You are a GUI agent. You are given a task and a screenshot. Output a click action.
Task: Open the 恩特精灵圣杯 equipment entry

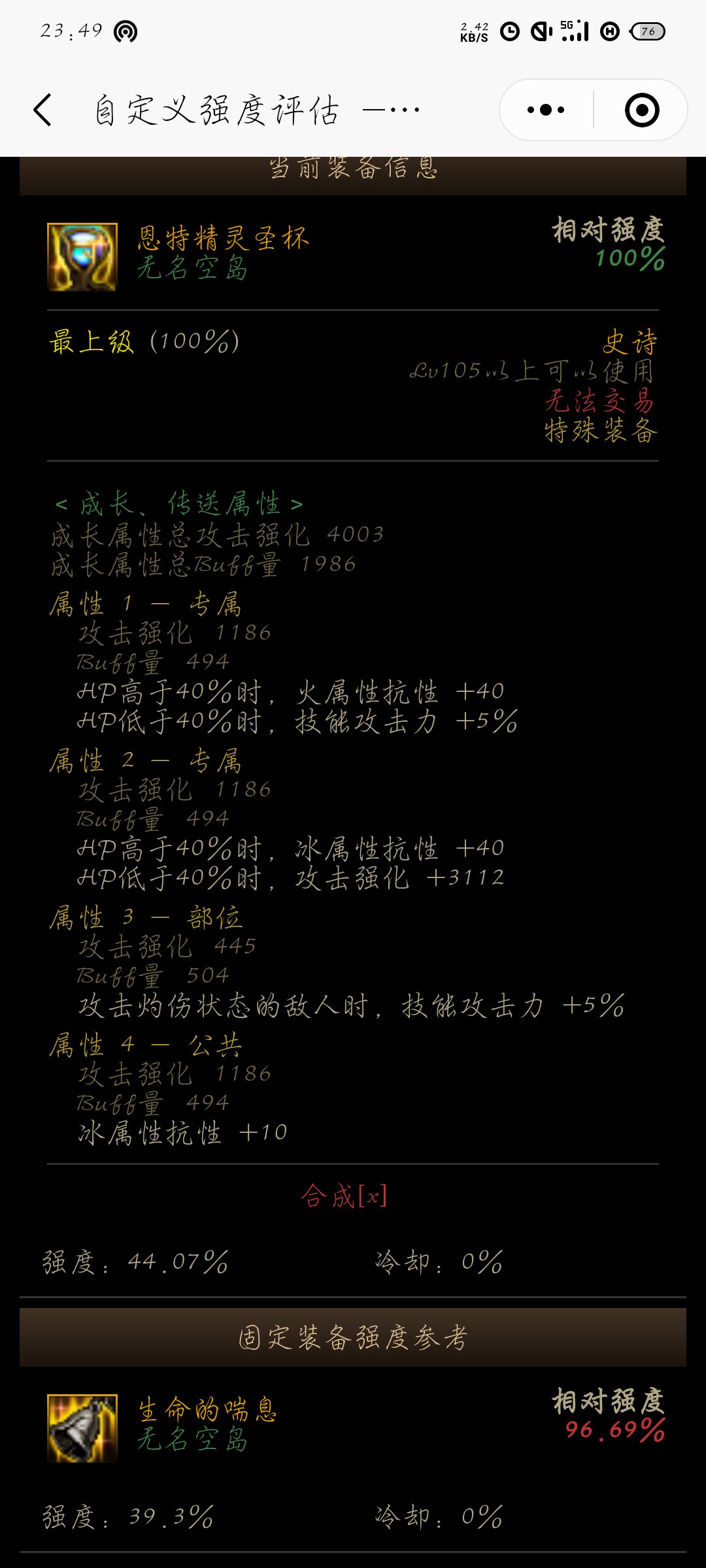coord(222,238)
